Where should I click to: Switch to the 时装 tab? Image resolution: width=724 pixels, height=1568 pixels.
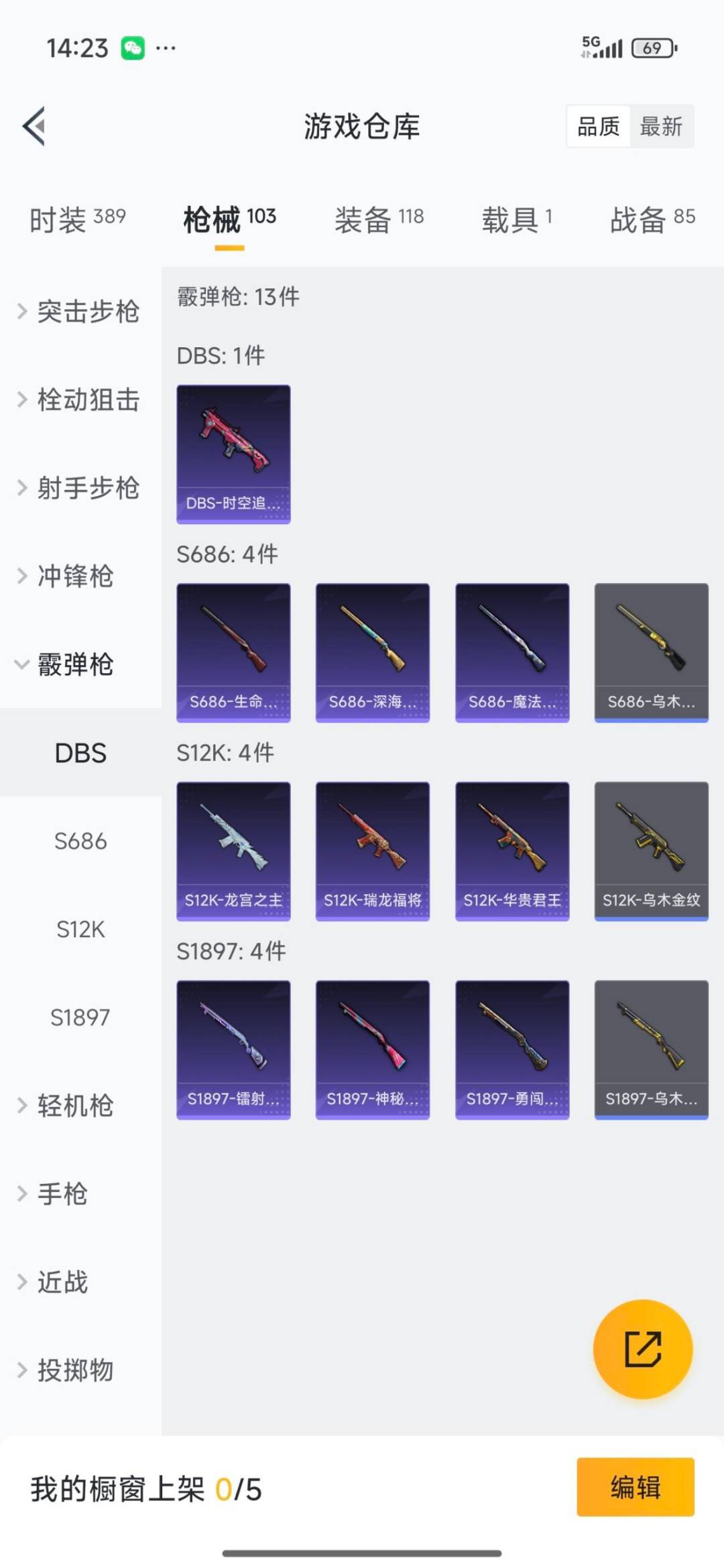[77, 219]
